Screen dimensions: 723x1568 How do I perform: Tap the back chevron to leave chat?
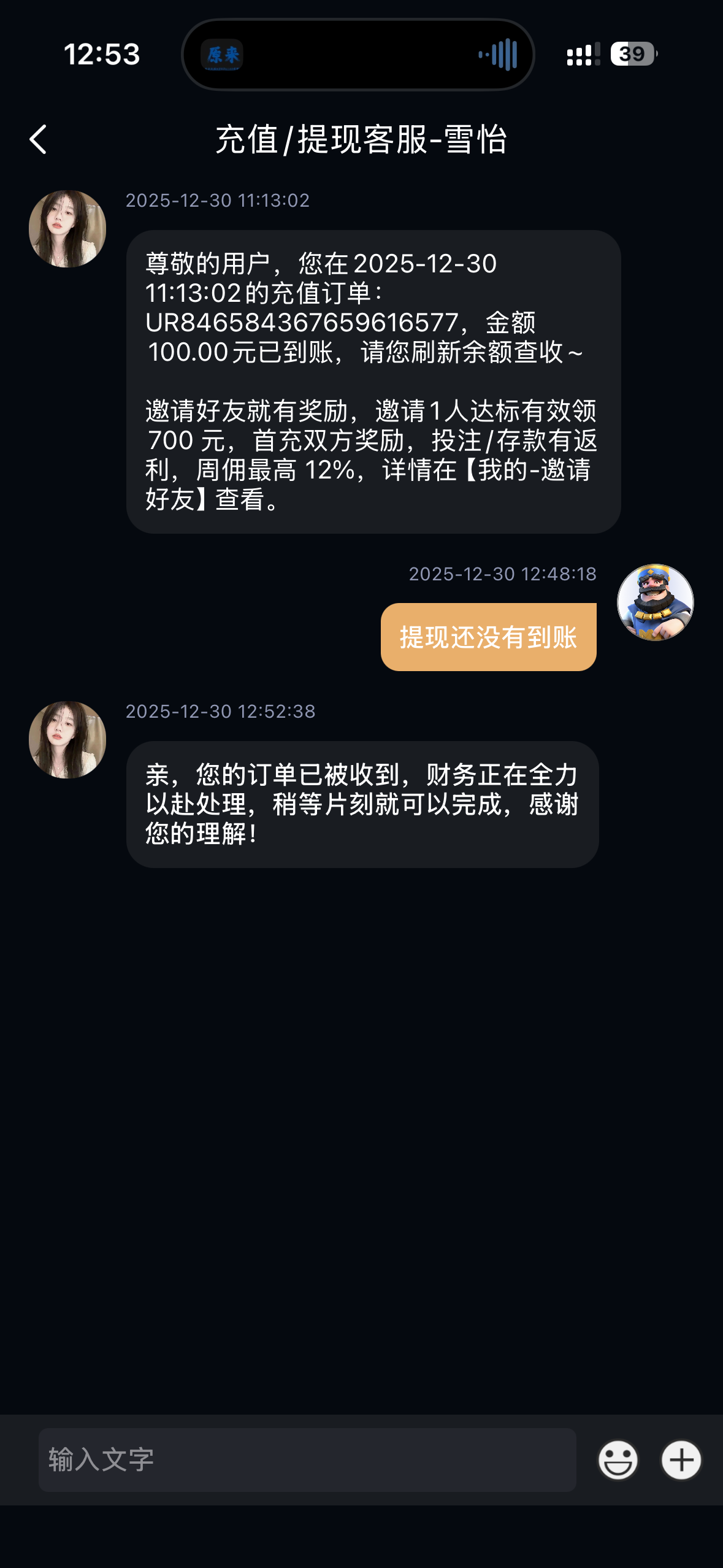38,140
